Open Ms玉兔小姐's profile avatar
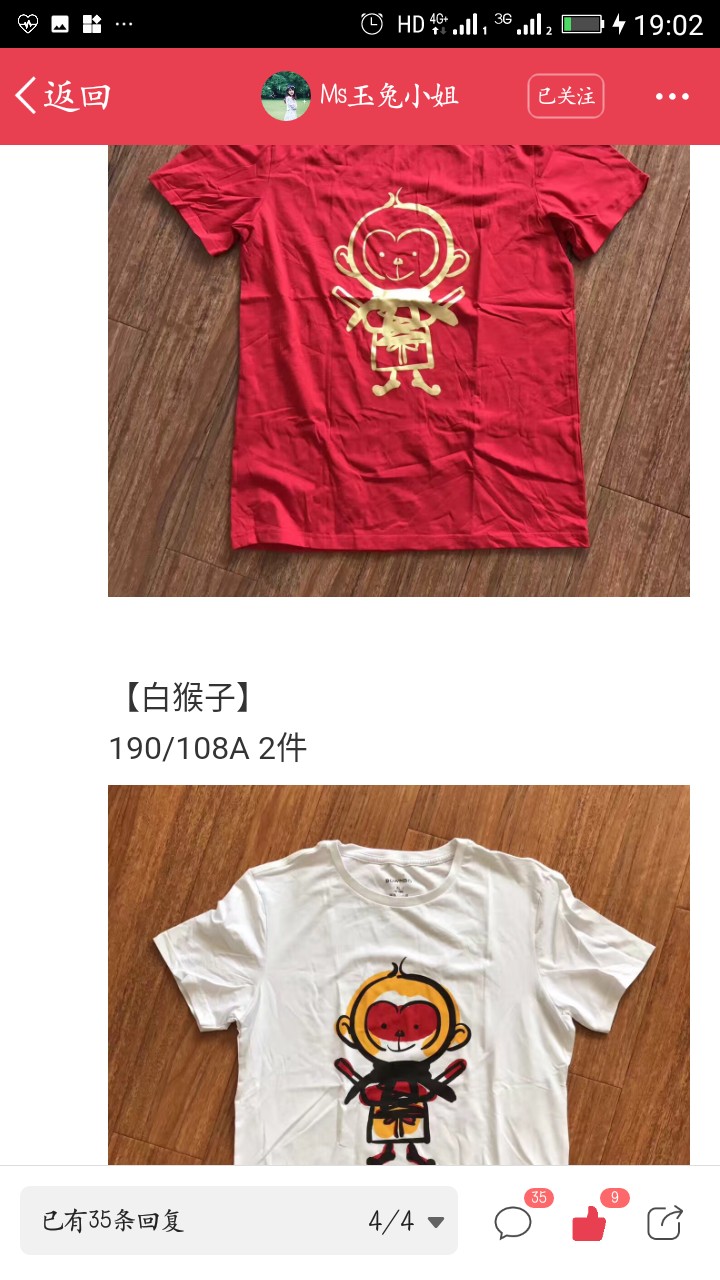This screenshot has width=720, height=1280. point(286,96)
